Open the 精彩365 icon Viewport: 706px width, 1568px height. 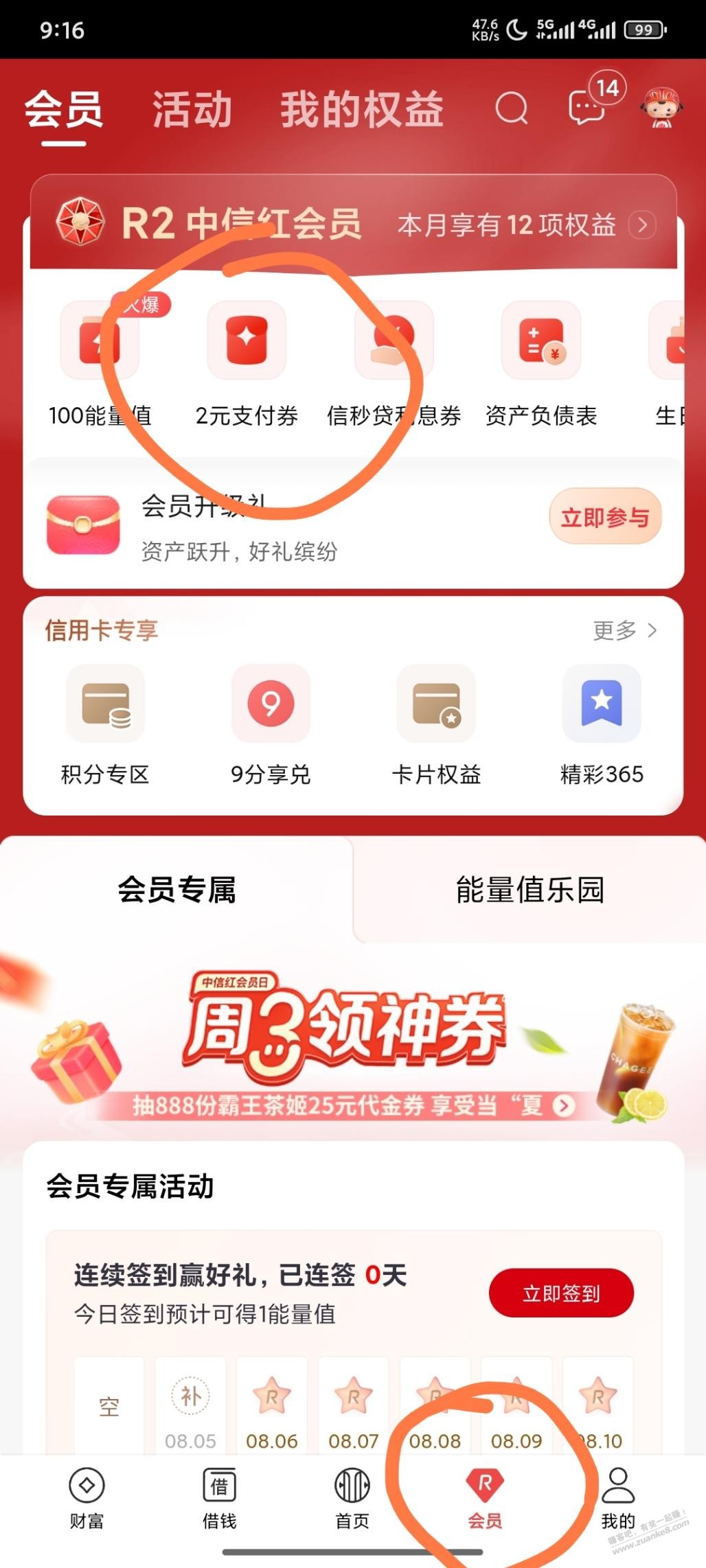click(602, 705)
